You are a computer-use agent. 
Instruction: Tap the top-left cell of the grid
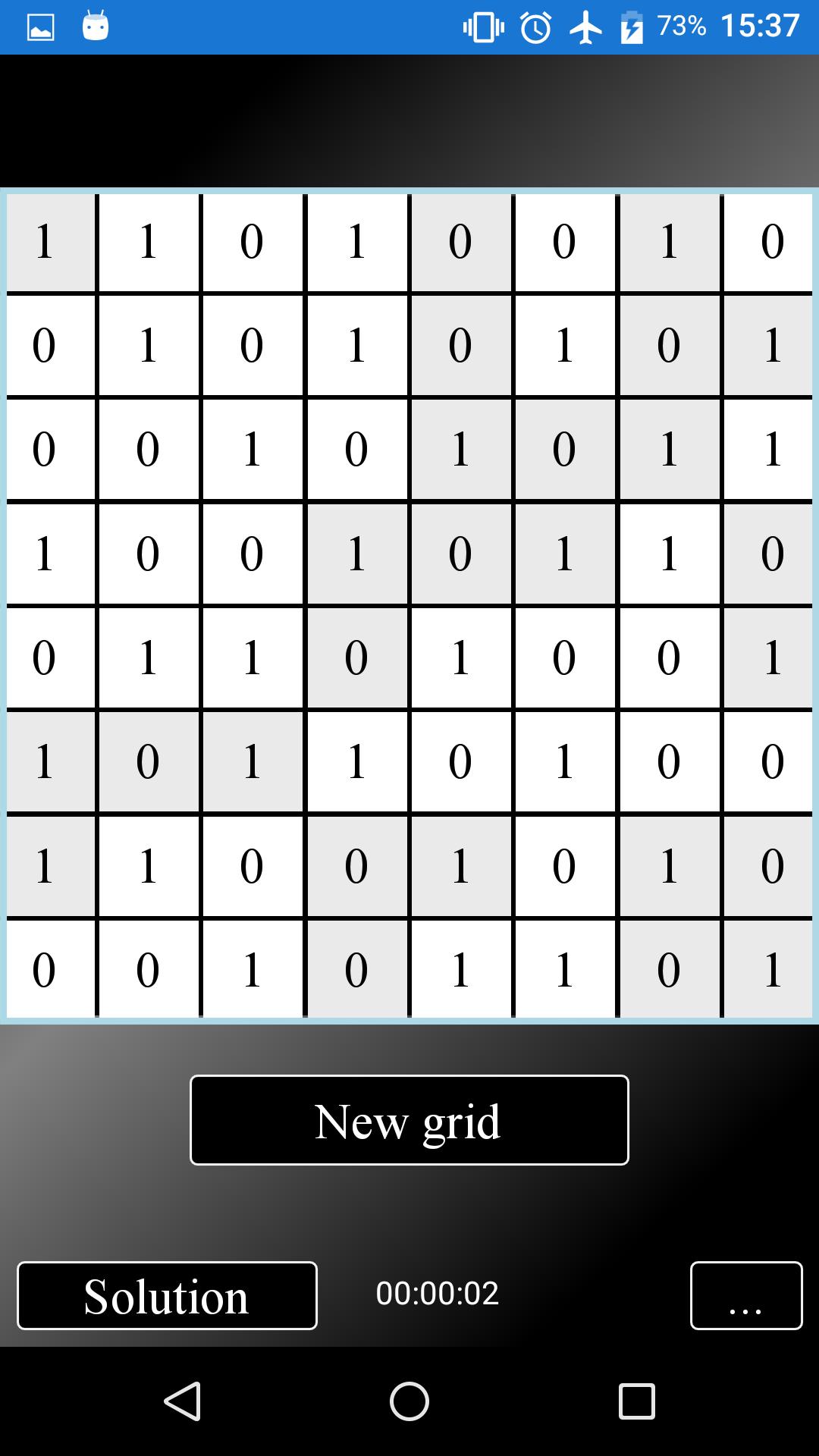click(51, 243)
